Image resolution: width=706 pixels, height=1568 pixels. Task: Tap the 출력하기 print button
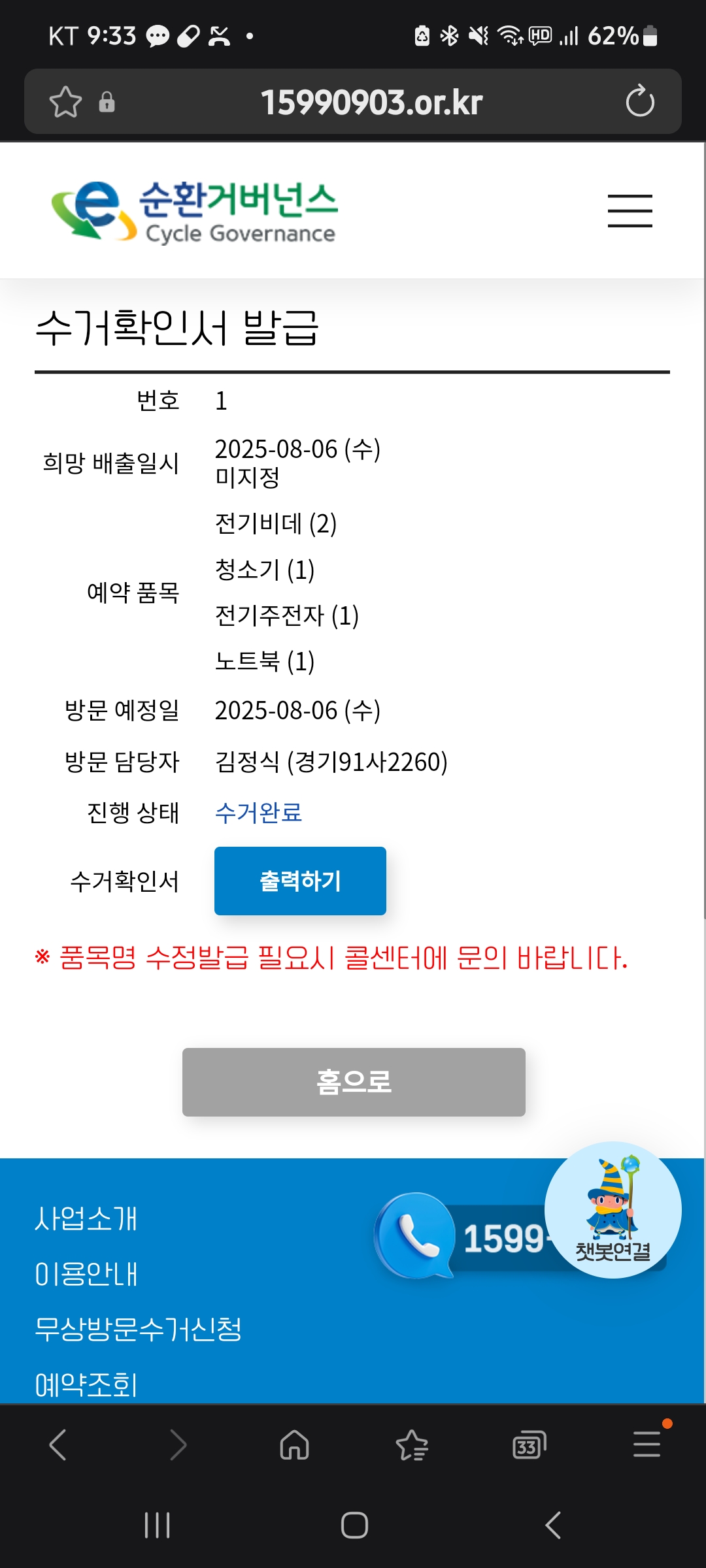pos(300,881)
